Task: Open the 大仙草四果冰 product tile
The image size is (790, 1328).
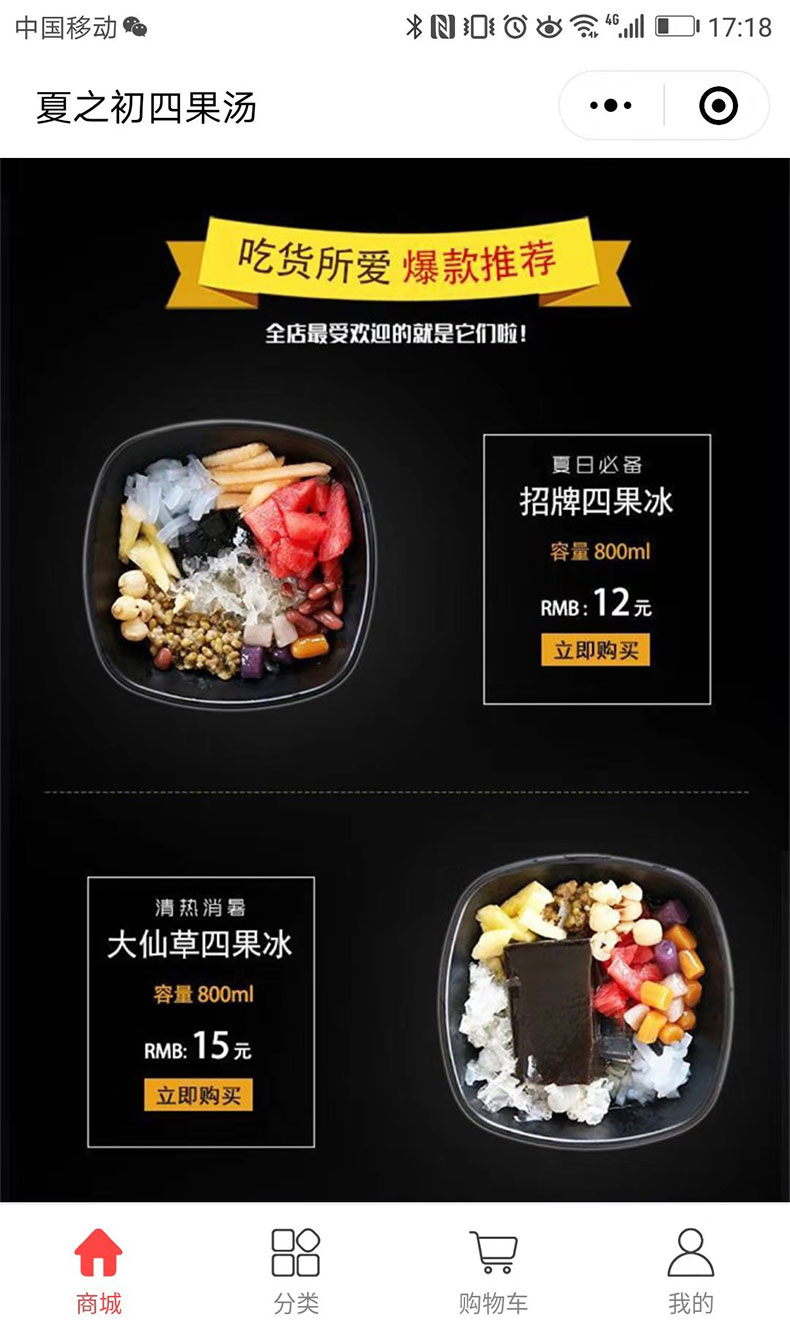Action: pos(200,1011)
